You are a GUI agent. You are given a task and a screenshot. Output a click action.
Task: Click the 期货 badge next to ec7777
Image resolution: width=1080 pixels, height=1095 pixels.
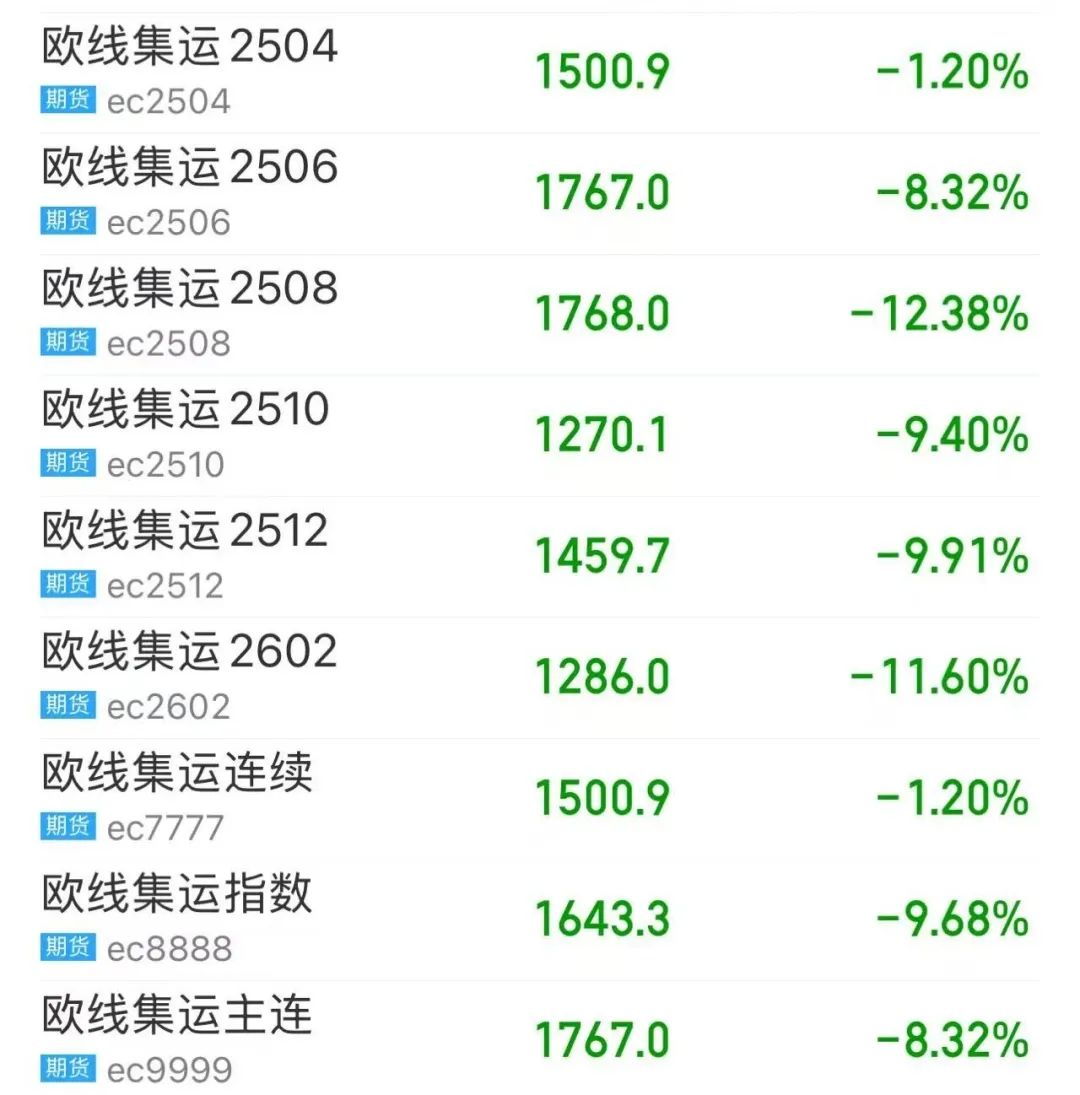[x=66, y=829]
